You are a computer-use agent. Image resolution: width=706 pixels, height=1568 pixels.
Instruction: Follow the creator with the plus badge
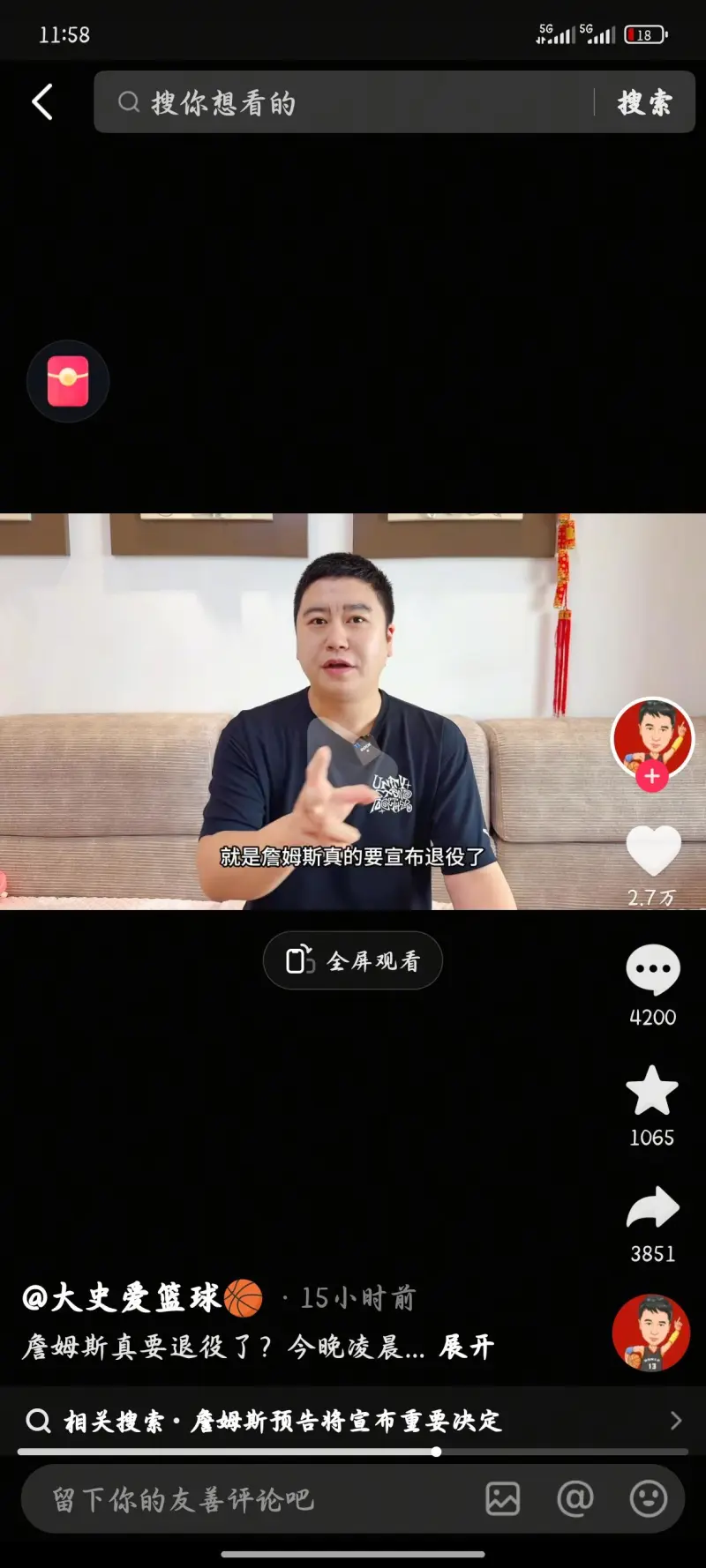coord(652,776)
